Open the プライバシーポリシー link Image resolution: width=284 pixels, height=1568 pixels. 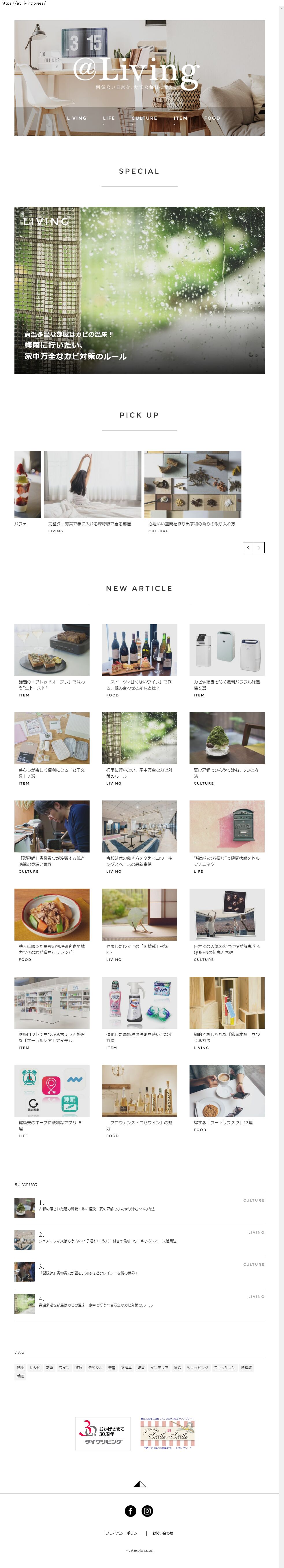click(x=123, y=1533)
